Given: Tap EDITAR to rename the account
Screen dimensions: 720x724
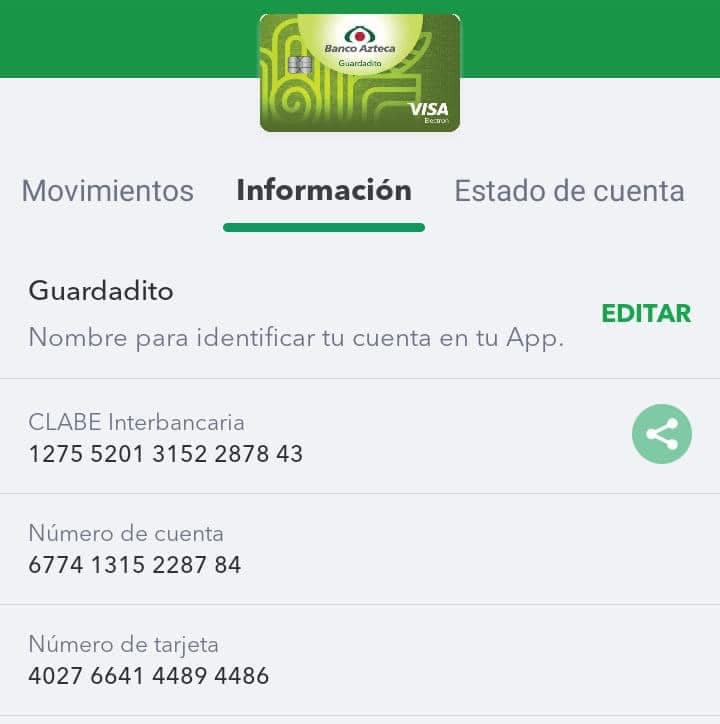Looking at the screenshot, I should (646, 313).
